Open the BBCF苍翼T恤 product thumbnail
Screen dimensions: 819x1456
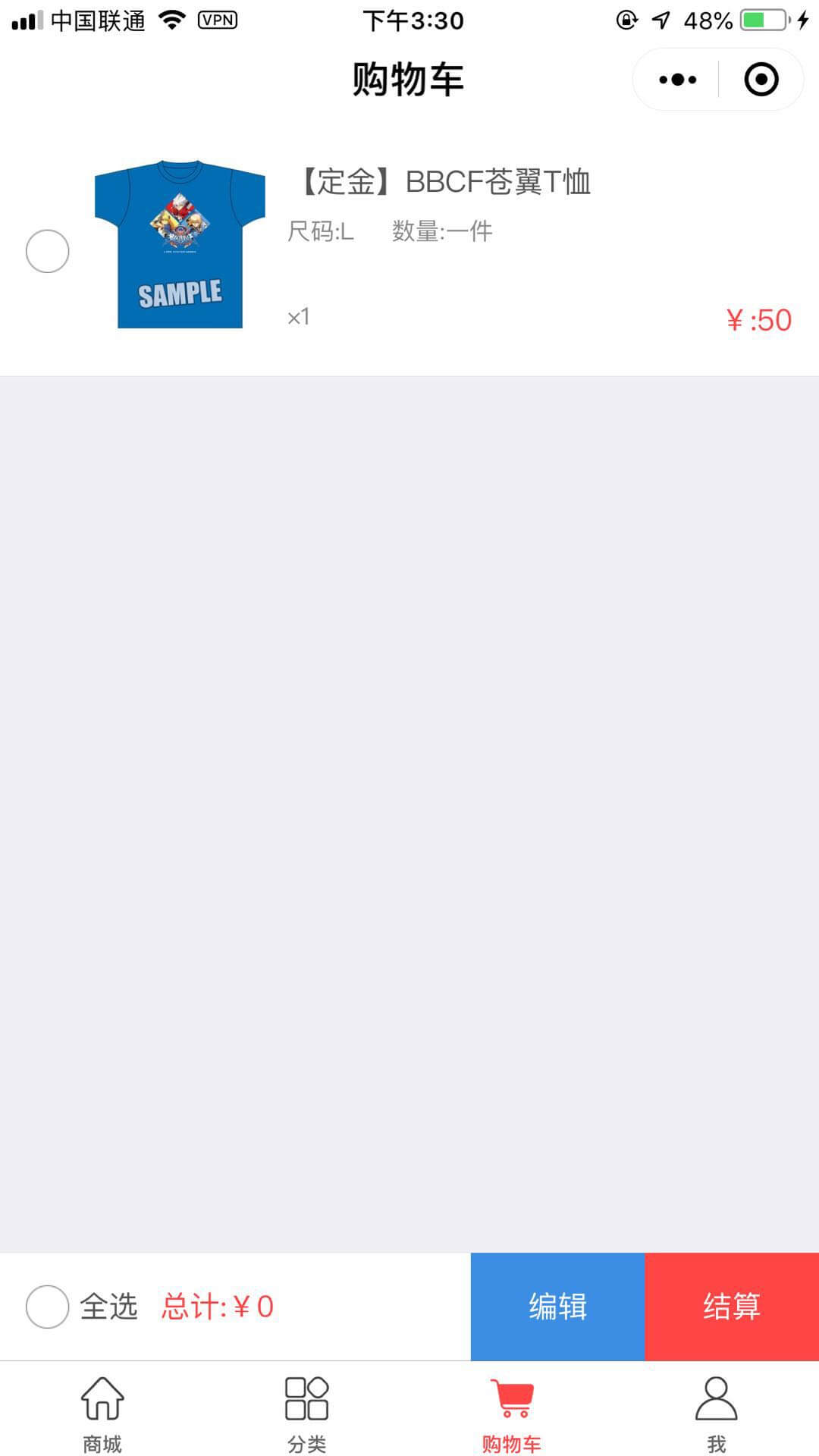tap(180, 243)
